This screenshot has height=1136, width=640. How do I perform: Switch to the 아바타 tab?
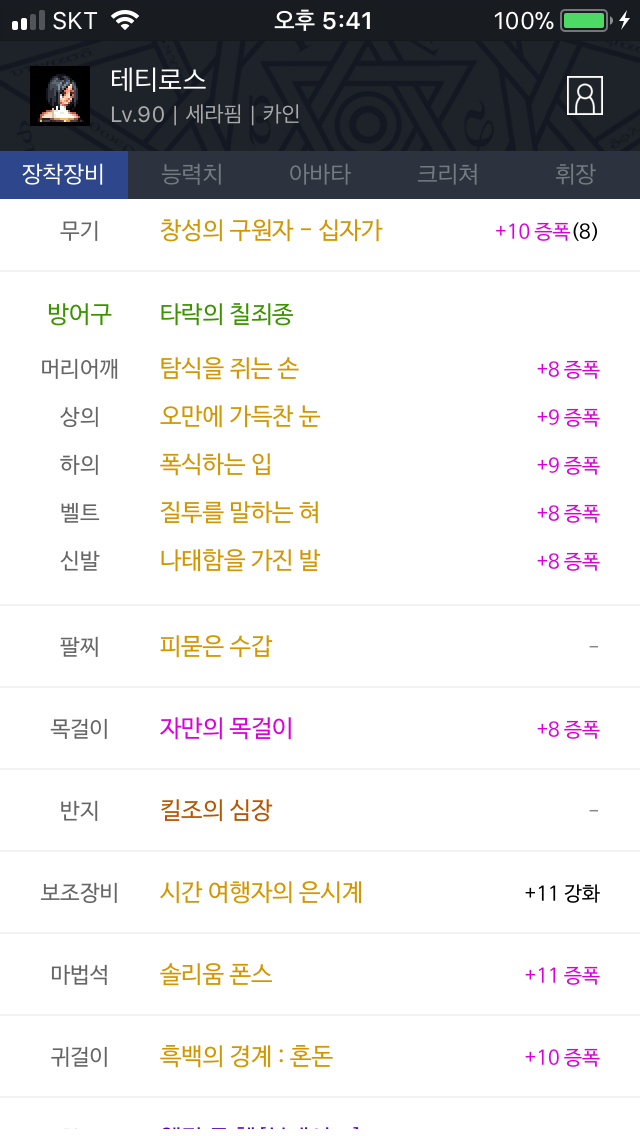[x=320, y=175]
